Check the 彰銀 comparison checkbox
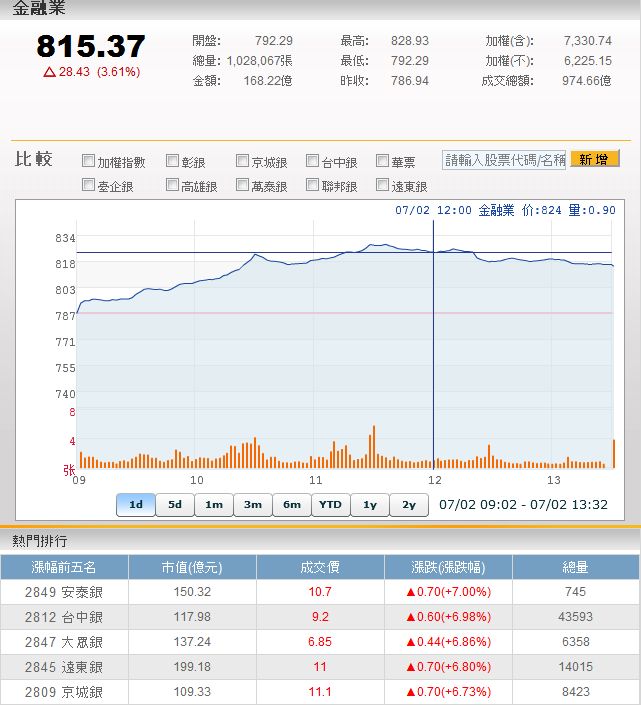 [173, 161]
